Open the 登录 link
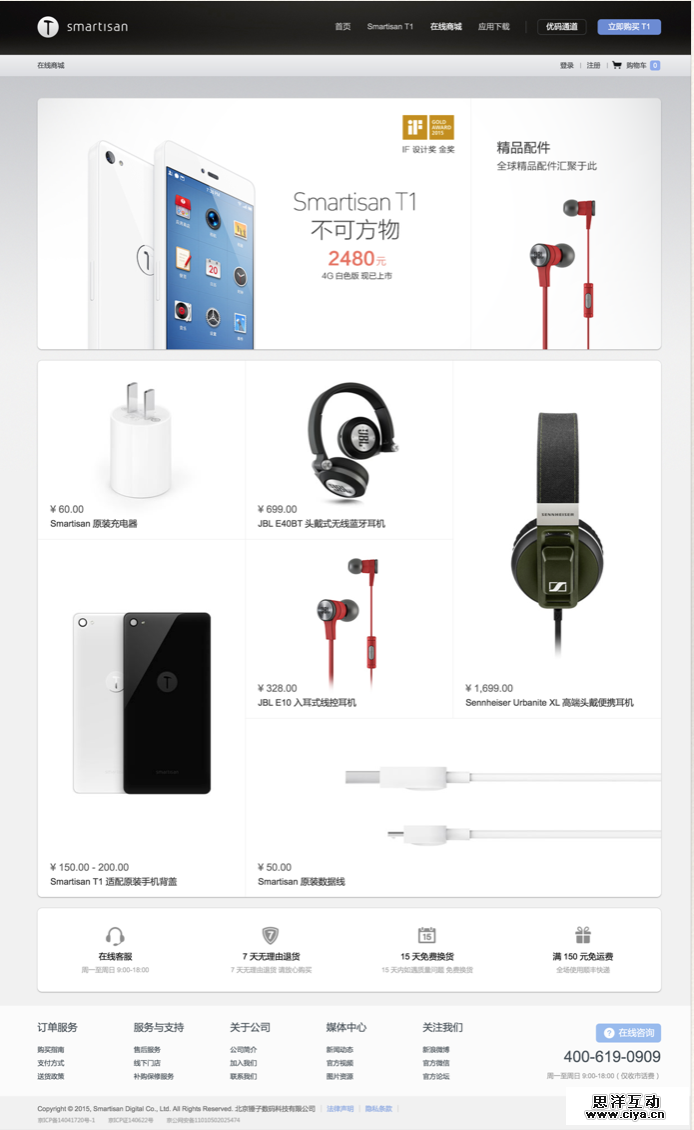 pyautogui.click(x=567, y=66)
